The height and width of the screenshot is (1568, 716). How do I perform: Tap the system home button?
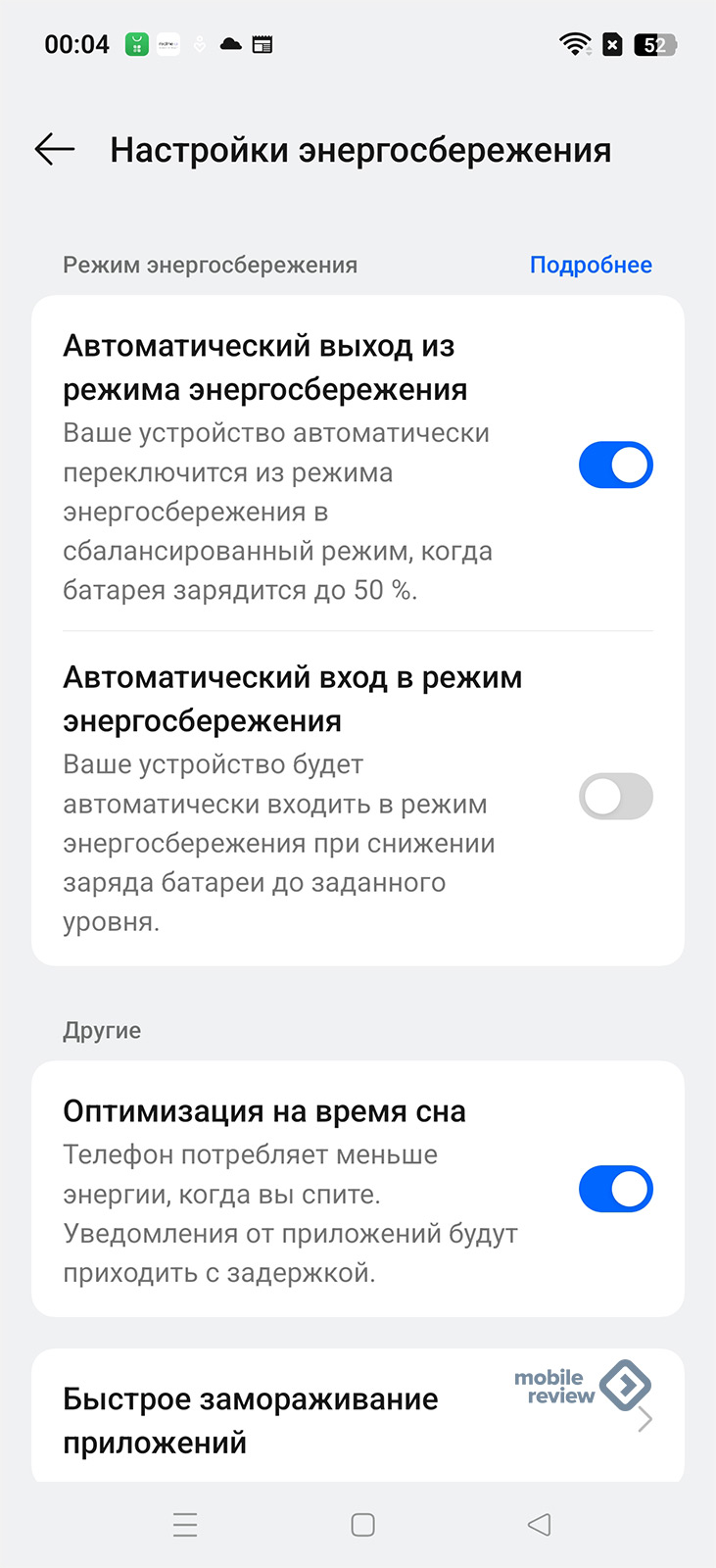click(362, 1525)
